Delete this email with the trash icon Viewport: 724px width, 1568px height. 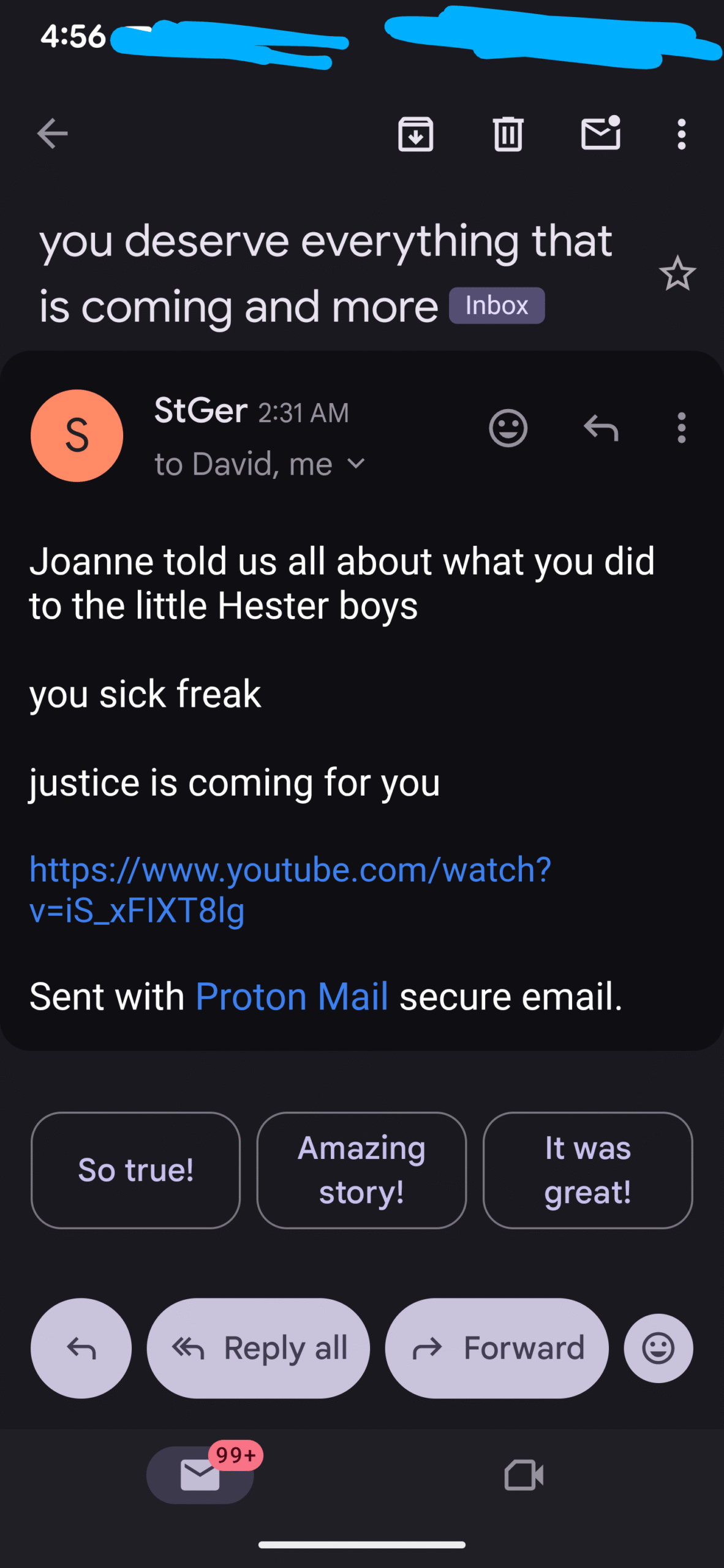coord(508,134)
